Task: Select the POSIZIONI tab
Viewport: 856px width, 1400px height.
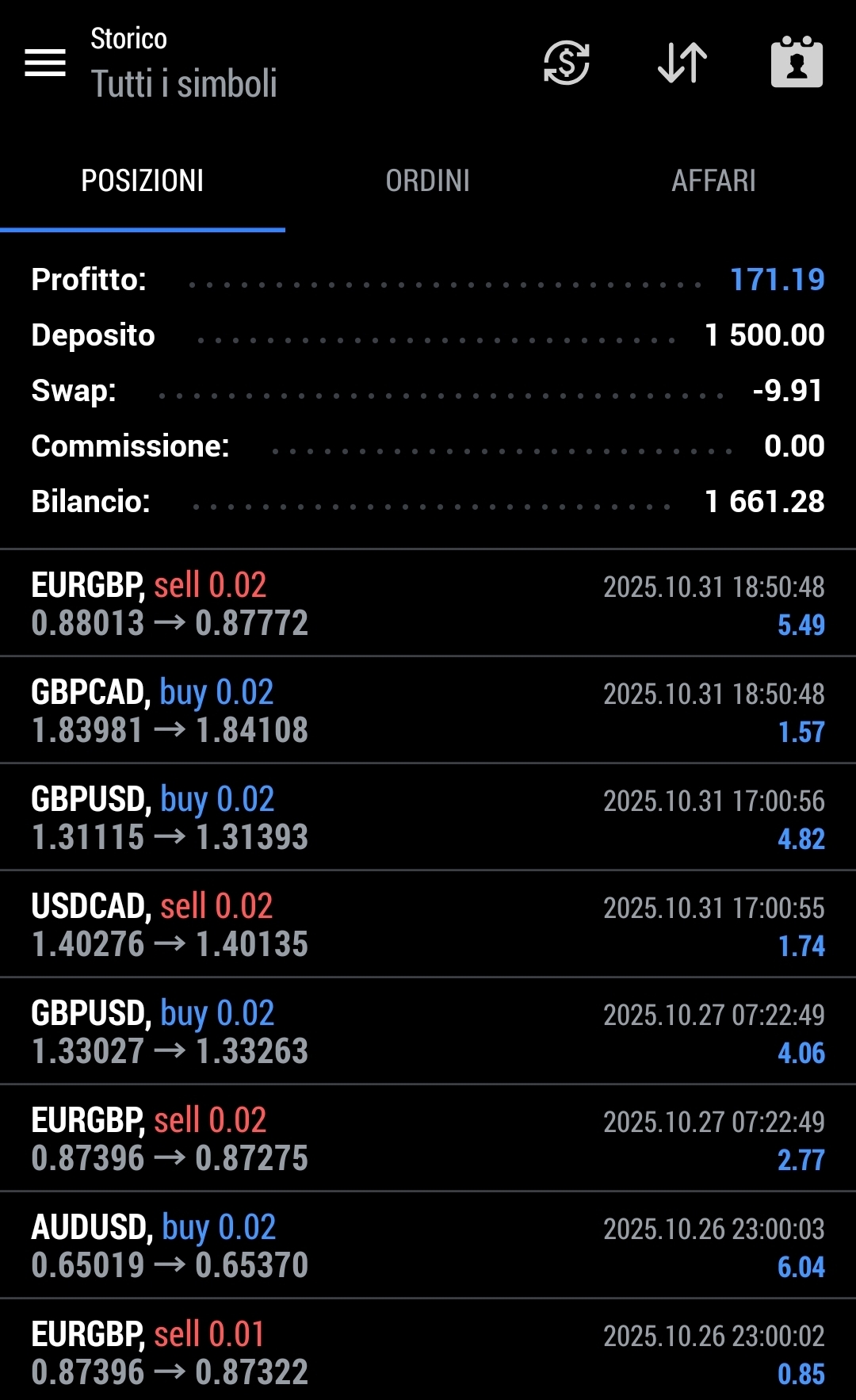Action: pos(143,181)
